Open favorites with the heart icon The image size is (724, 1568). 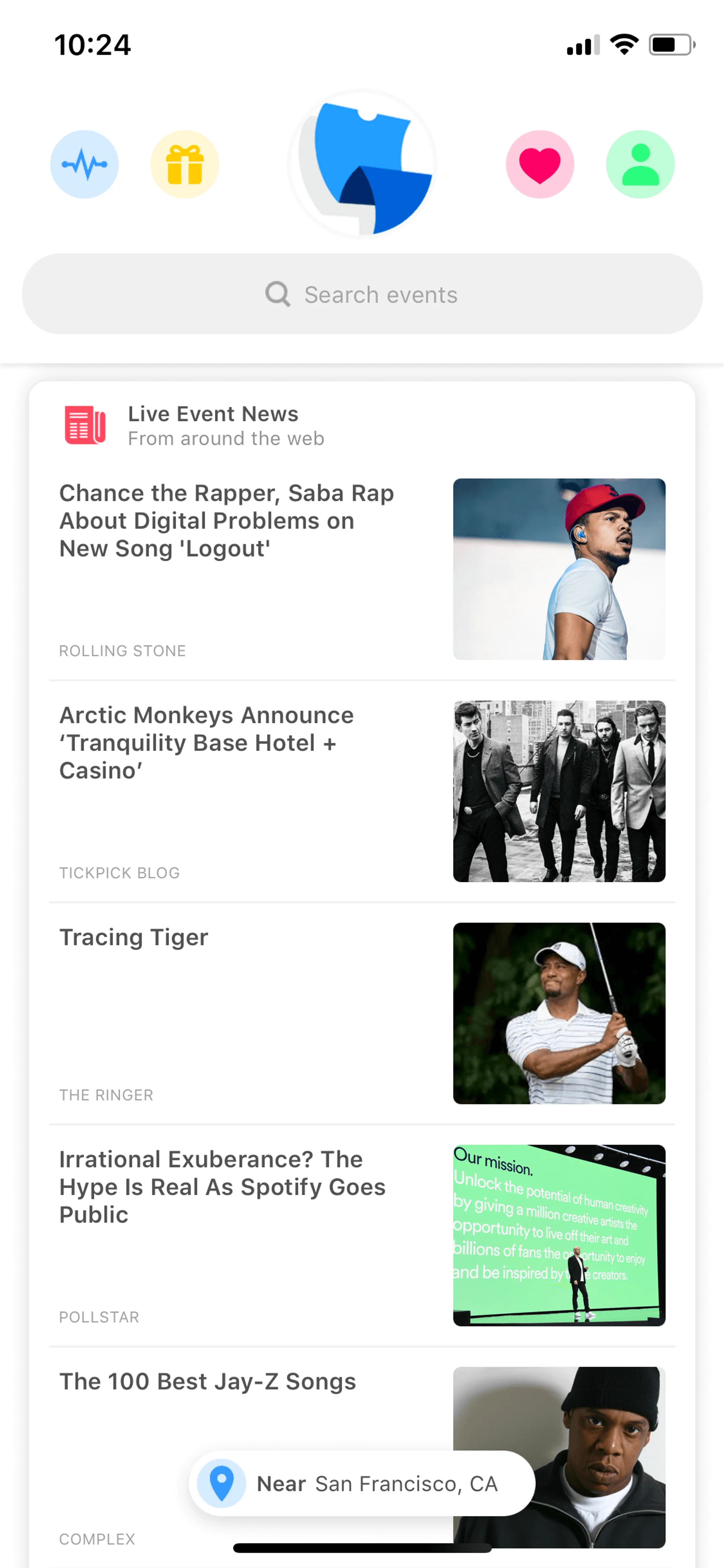click(x=540, y=164)
